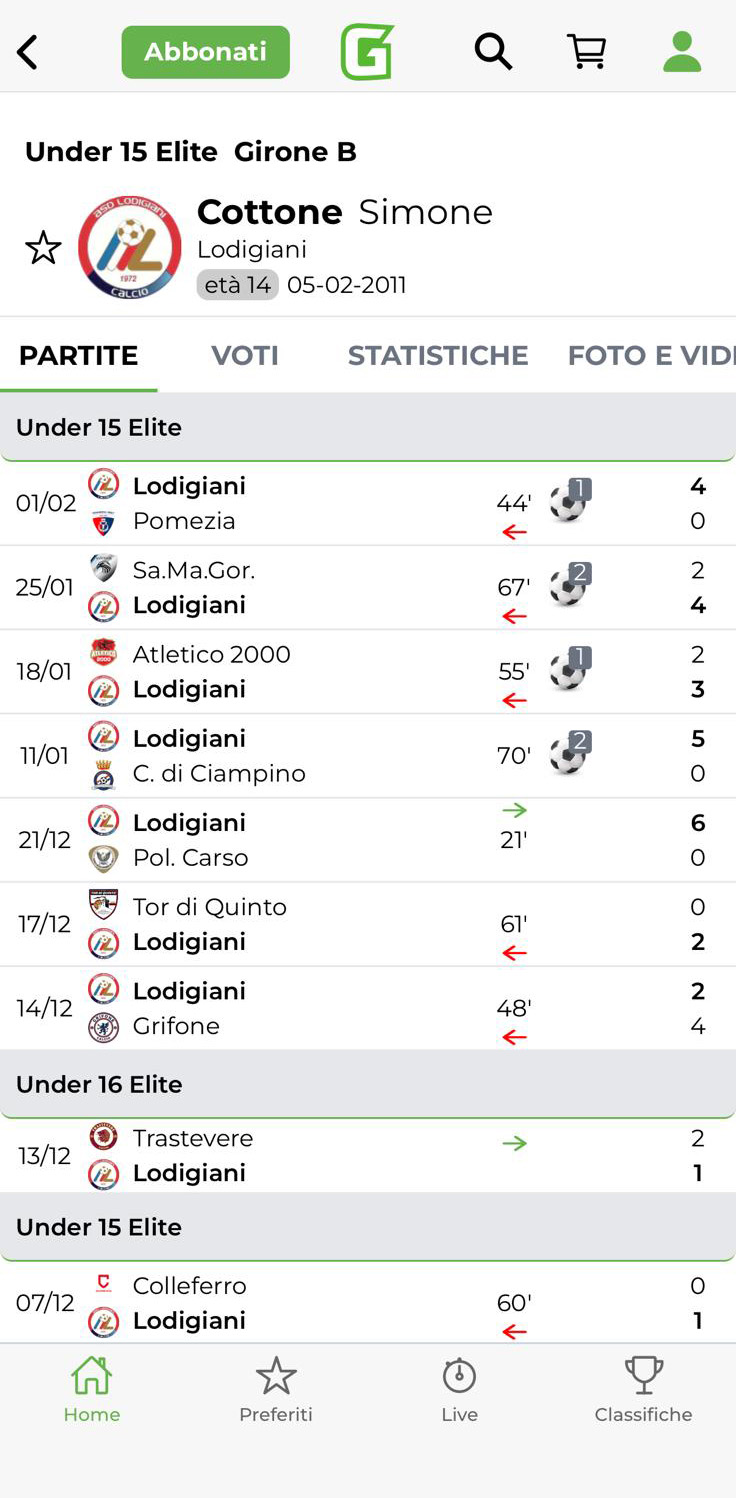Viewport: 736px width, 1498px height.
Task: Open the shopping cart
Action: (587, 52)
